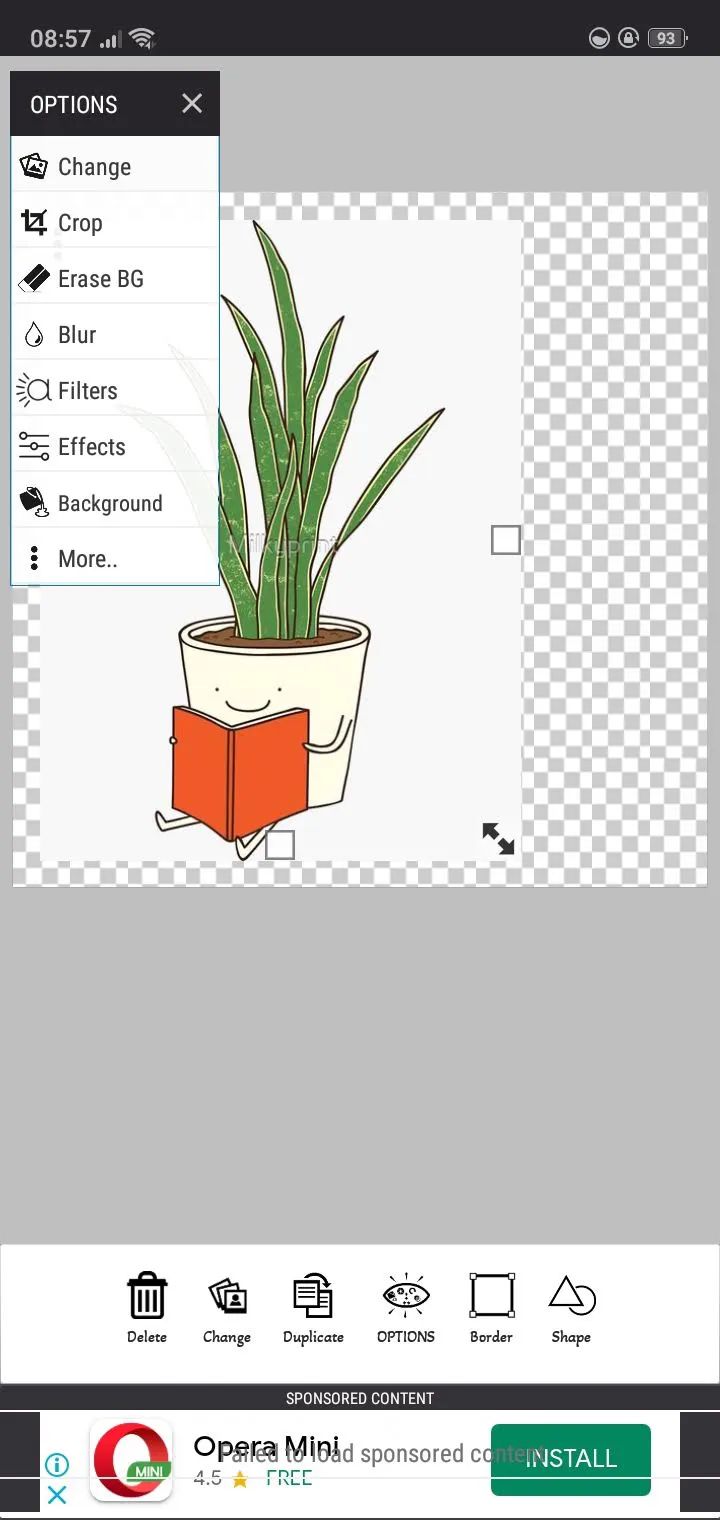
Task: Tap the Change photos icon on the bottom bar
Action: 226,1295
